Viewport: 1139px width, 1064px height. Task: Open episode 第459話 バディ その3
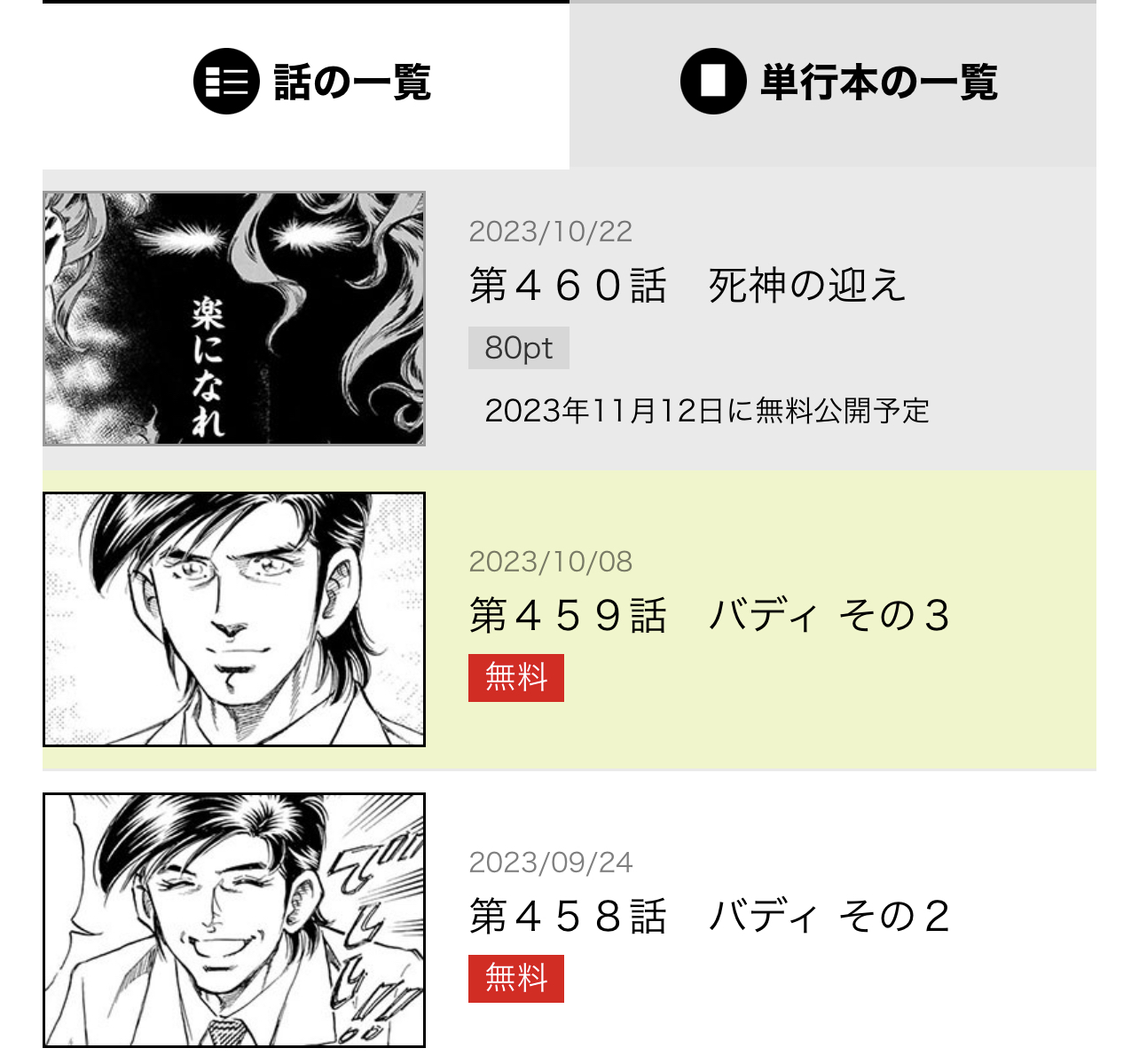pos(708,615)
